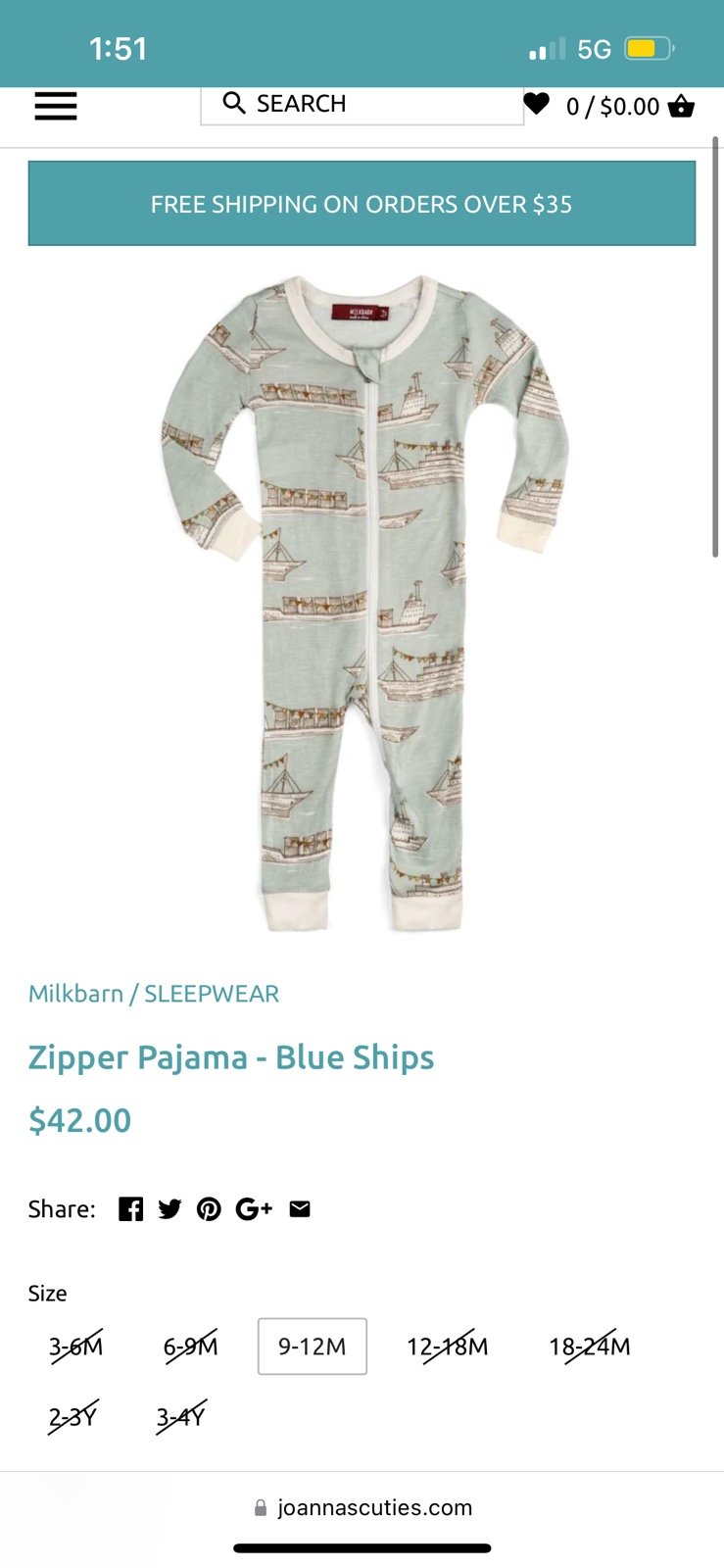Image resolution: width=724 pixels, height=1568 pixels.
Task: Pick the 12-18M size option
Action: [448, 1347]
